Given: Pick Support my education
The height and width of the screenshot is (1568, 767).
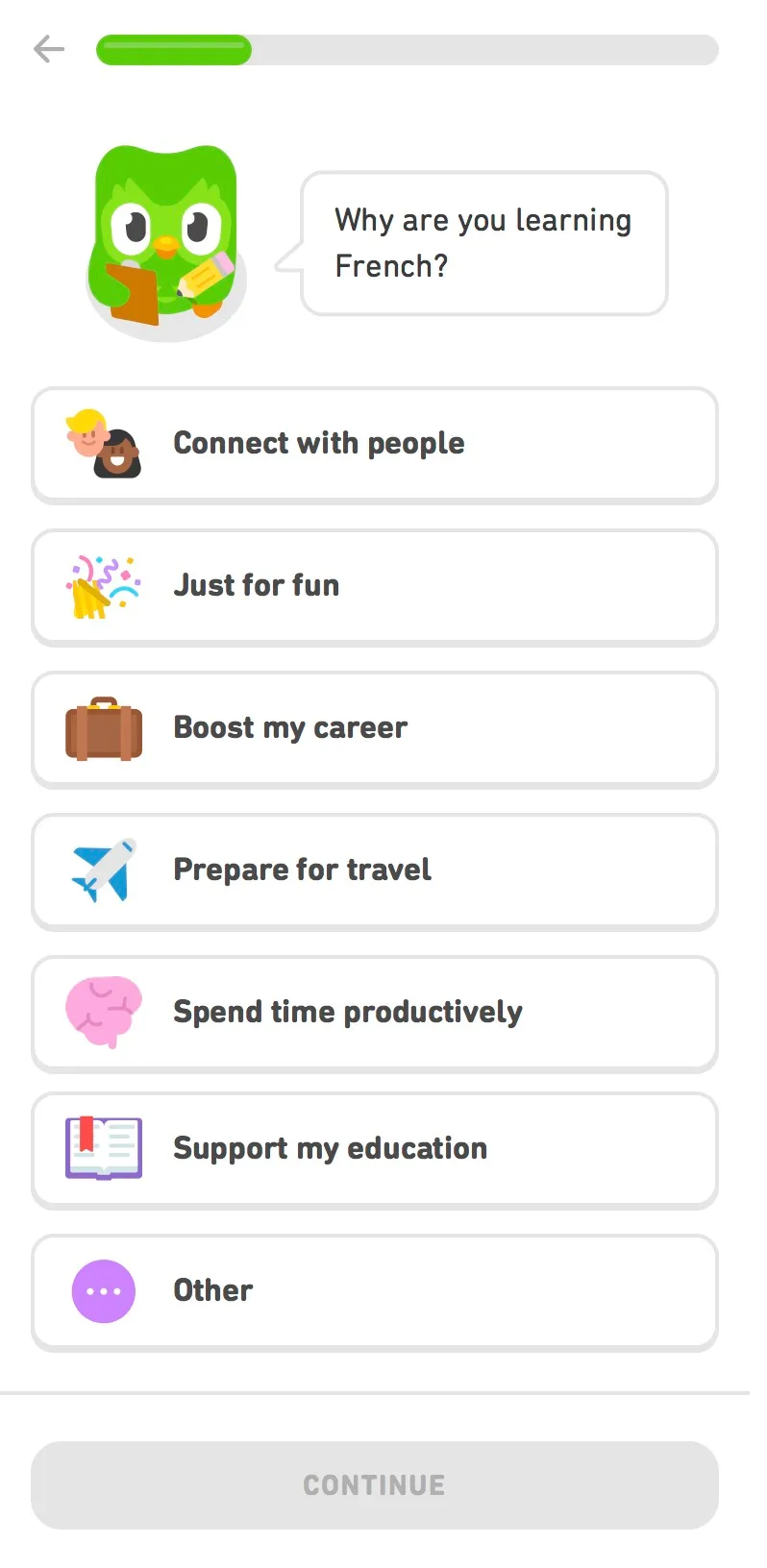Looking at the screenshot, I should click(x=375, y=1150).
